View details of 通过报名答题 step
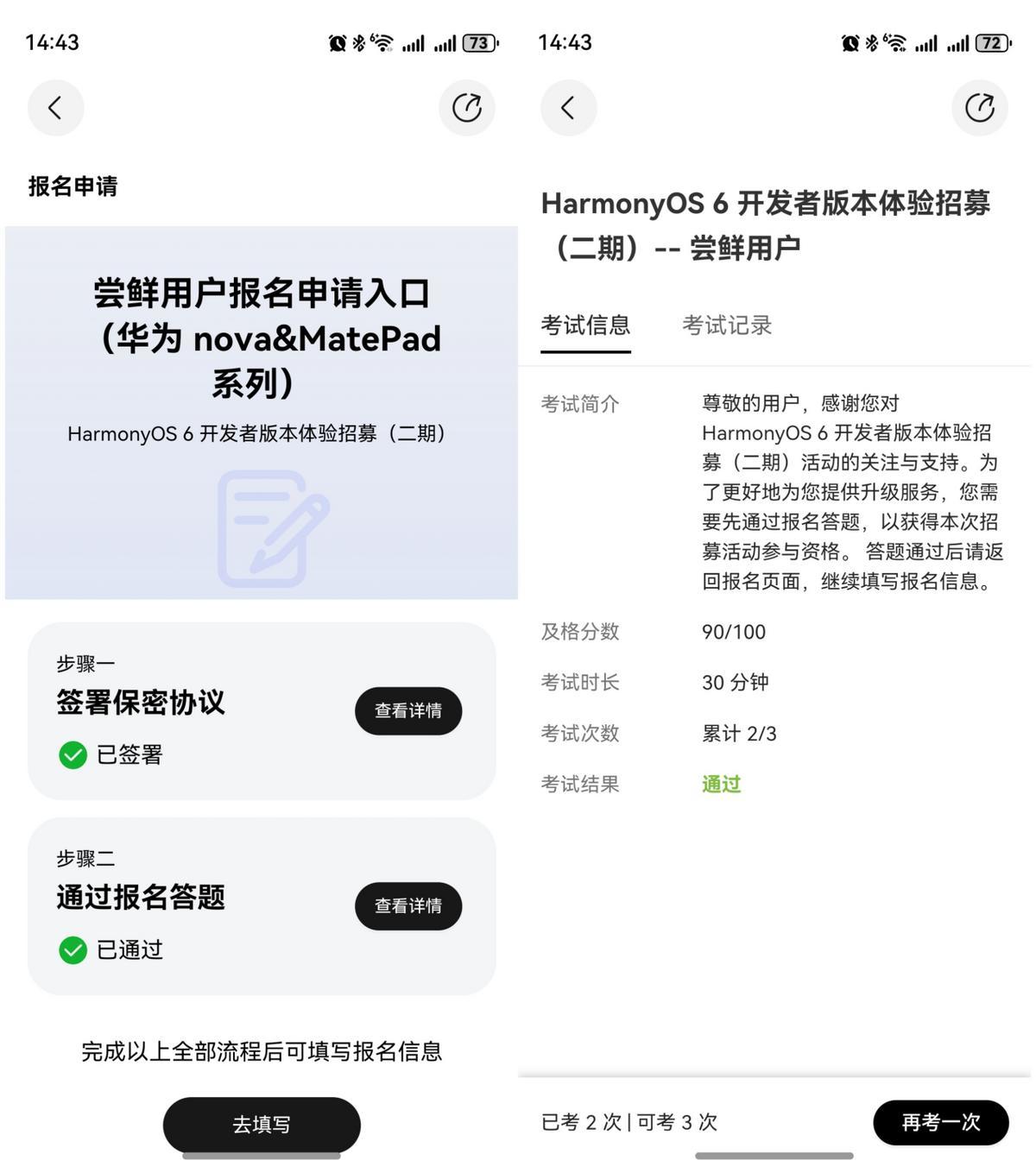Viewport: 1036px width, 1173px height. tap(407, 905)
